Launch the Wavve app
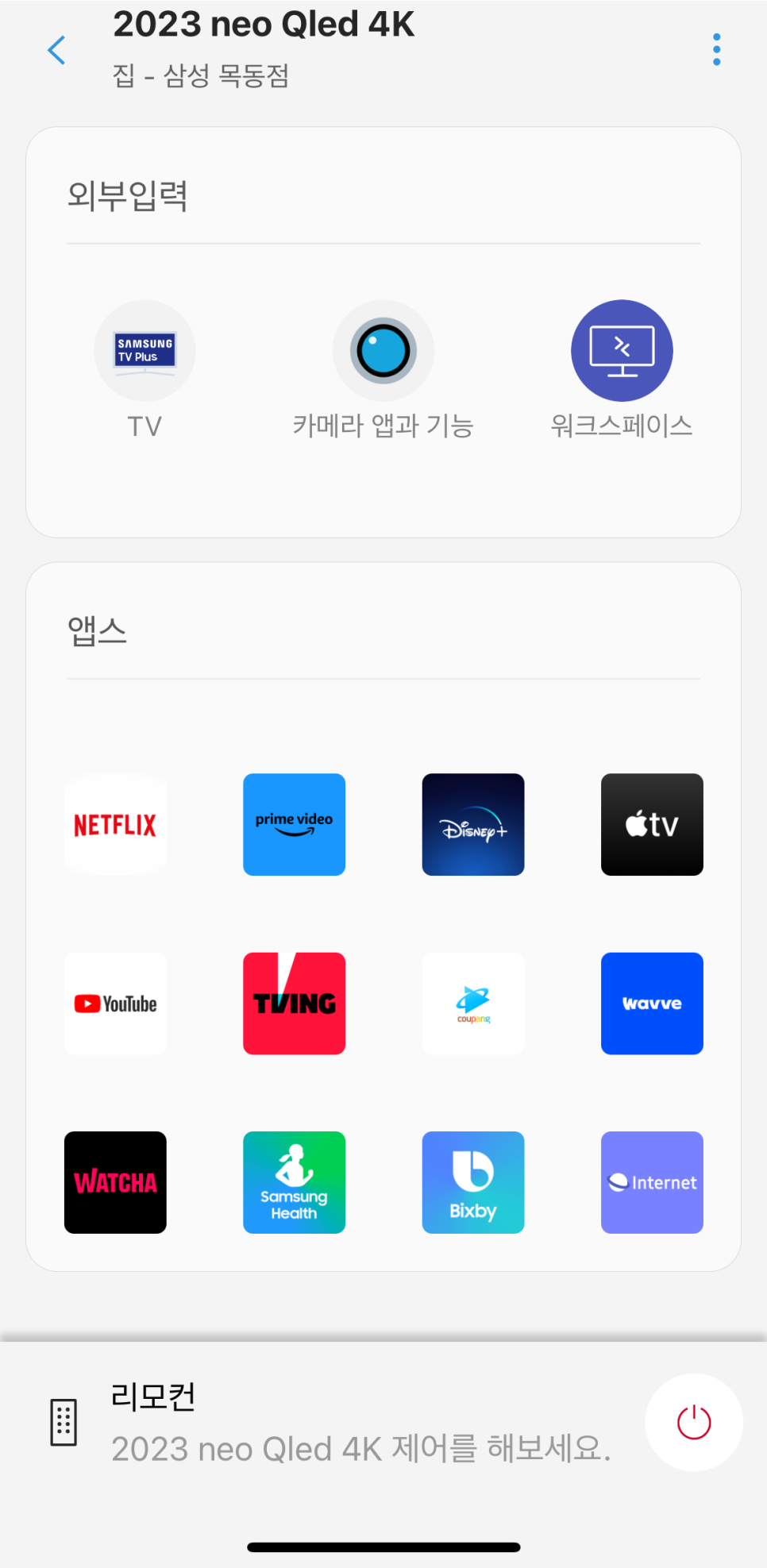 (653, 1004)
